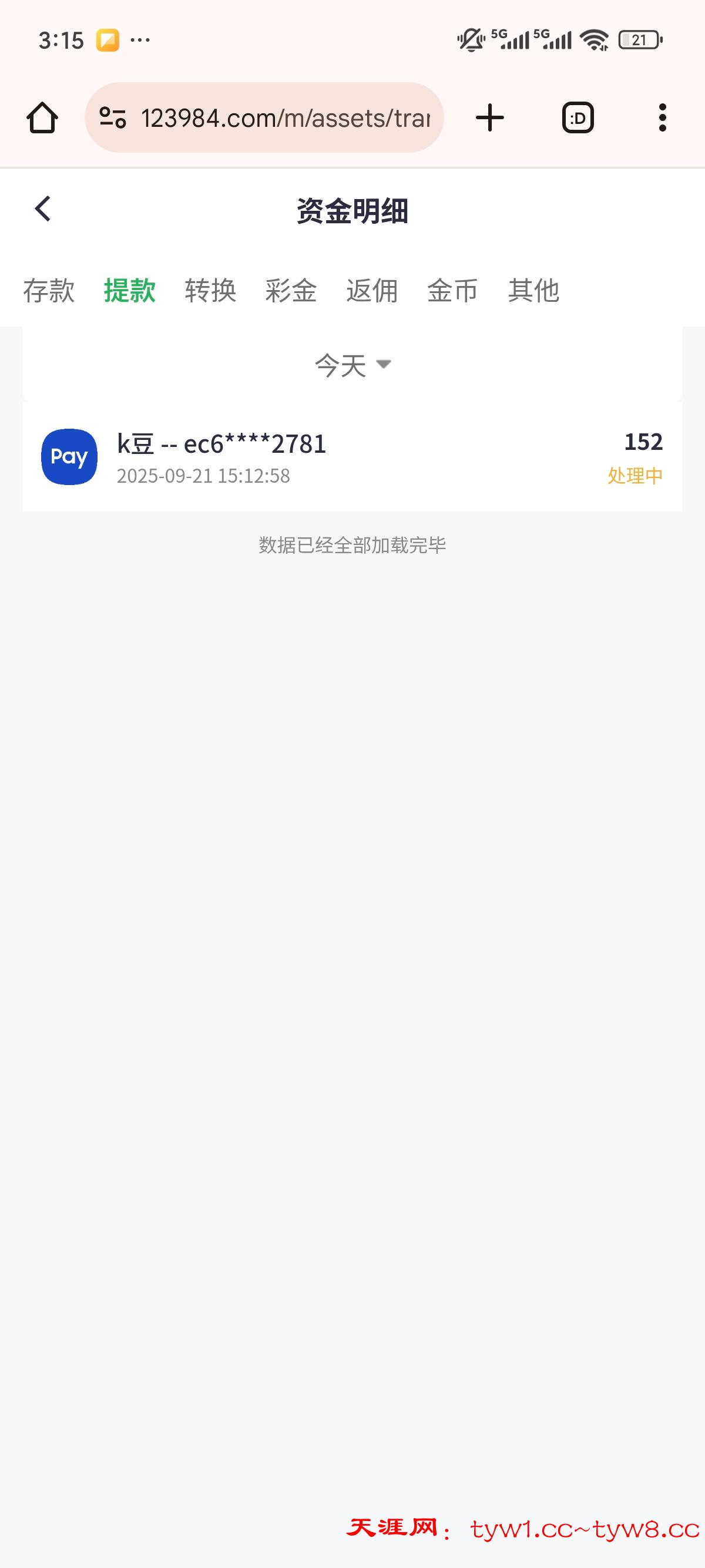Open the browser three-dot menu

[x=663, y=117]
